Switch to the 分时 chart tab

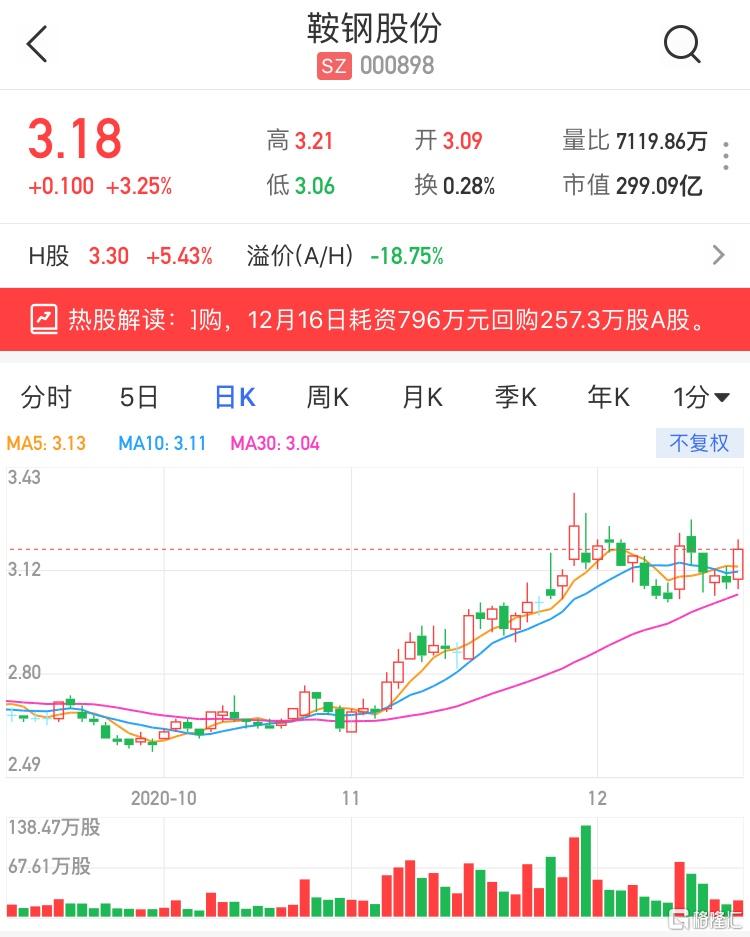click(x=46, y=398)
